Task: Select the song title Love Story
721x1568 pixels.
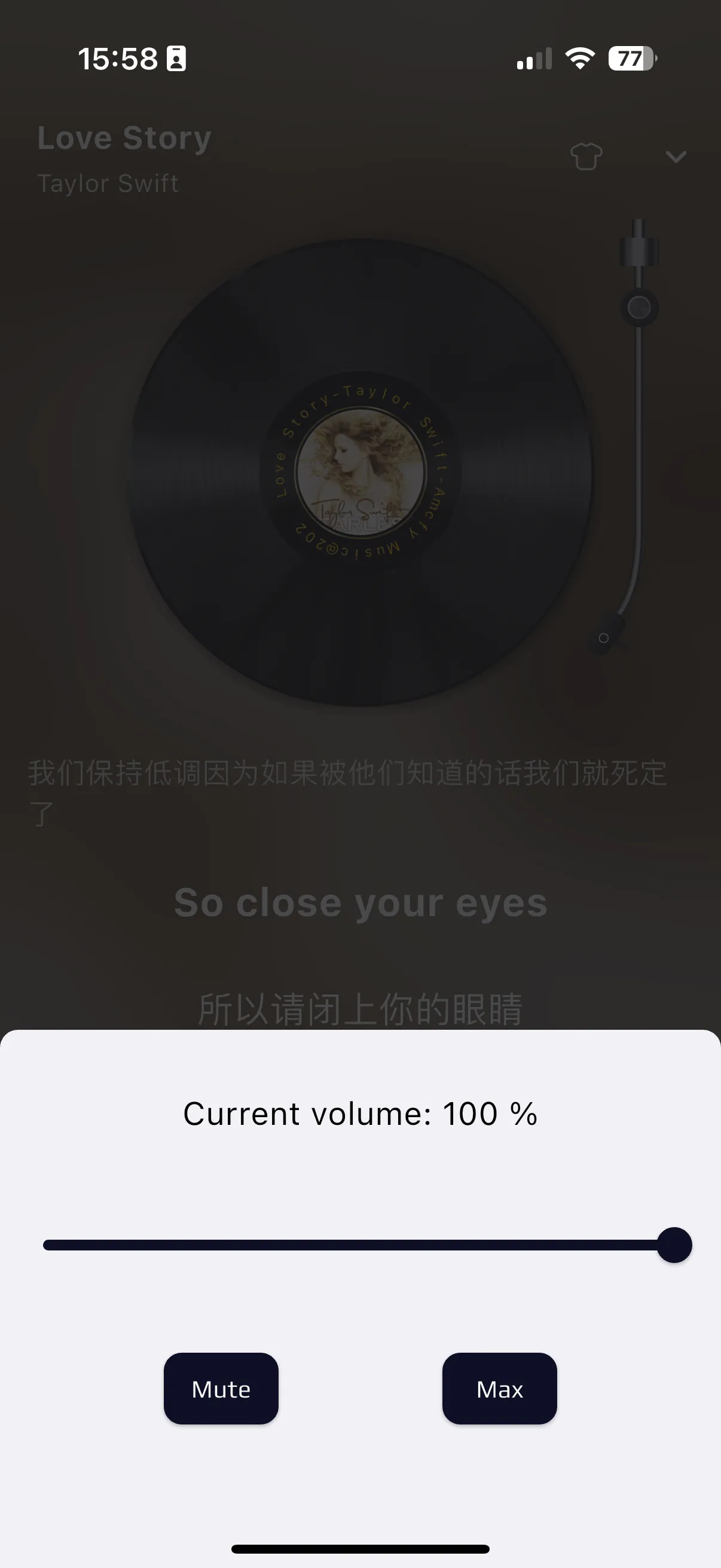Action: coord(123,138)
